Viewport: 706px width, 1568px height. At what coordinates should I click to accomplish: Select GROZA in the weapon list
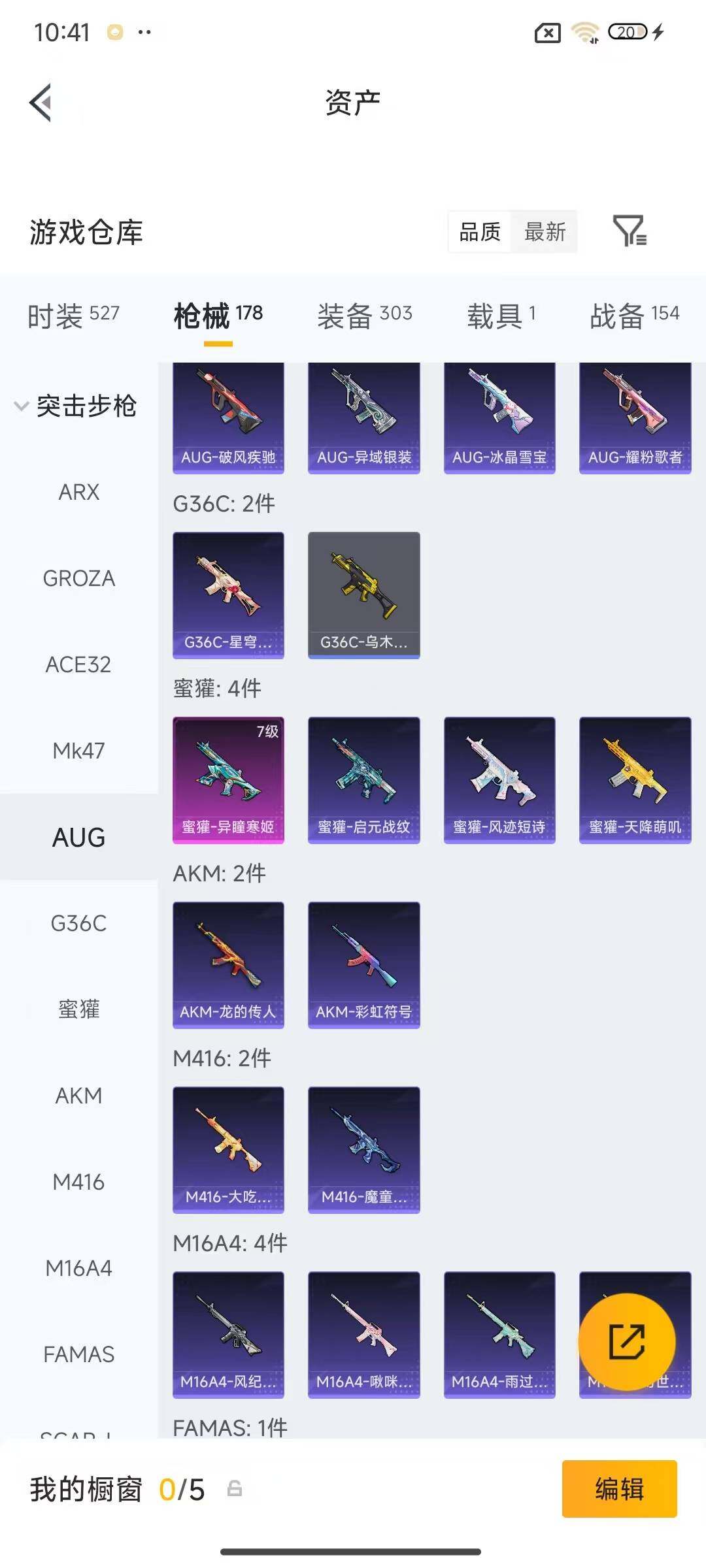tap(78, 578)
